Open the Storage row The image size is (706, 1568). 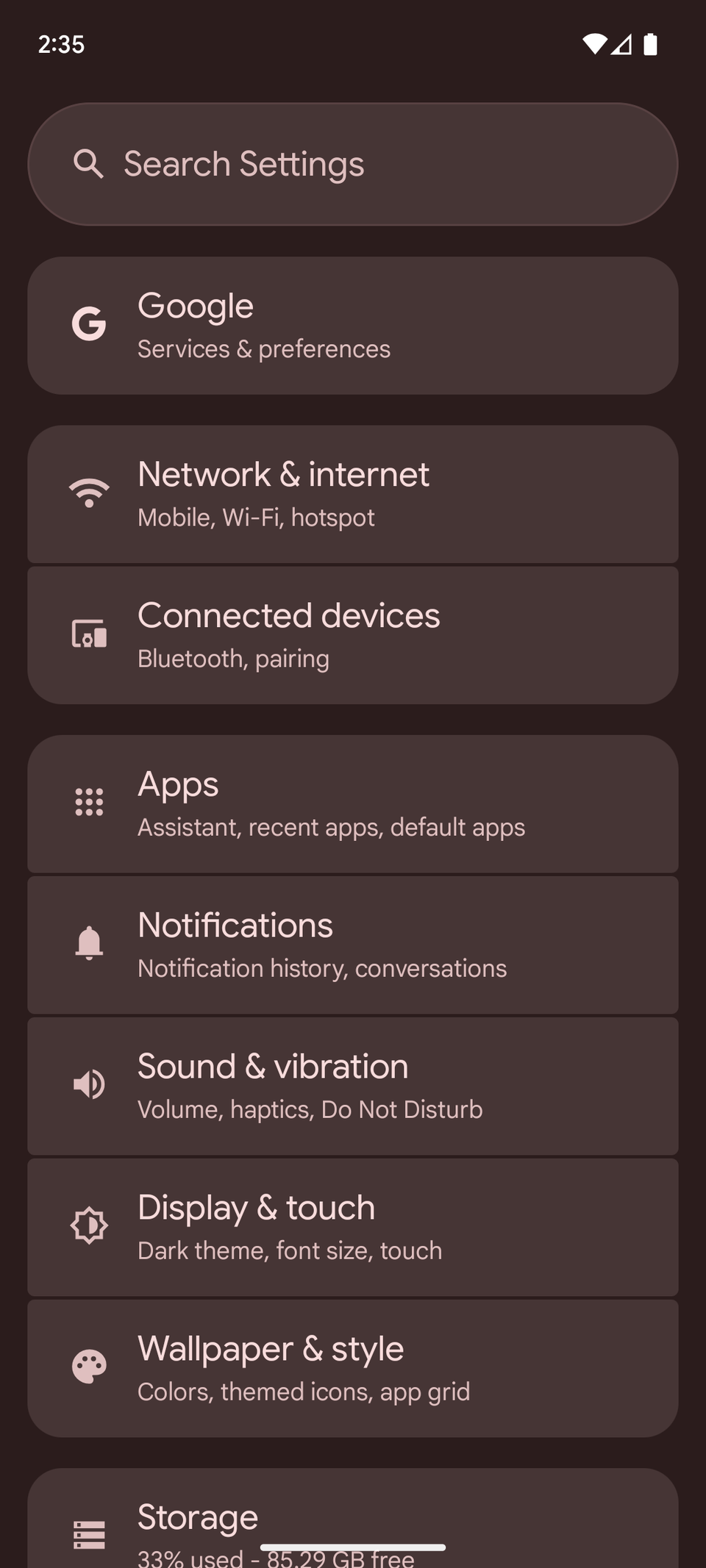(353, 1522)
